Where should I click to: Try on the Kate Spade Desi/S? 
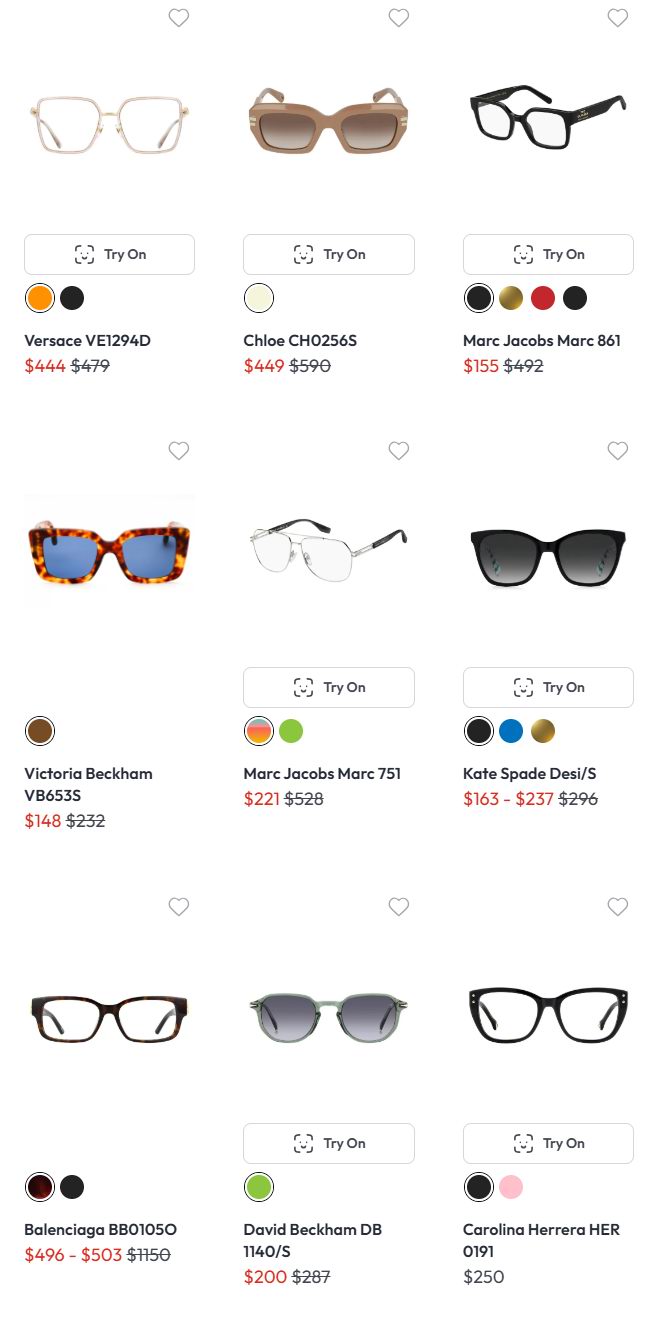click(548, 688)
